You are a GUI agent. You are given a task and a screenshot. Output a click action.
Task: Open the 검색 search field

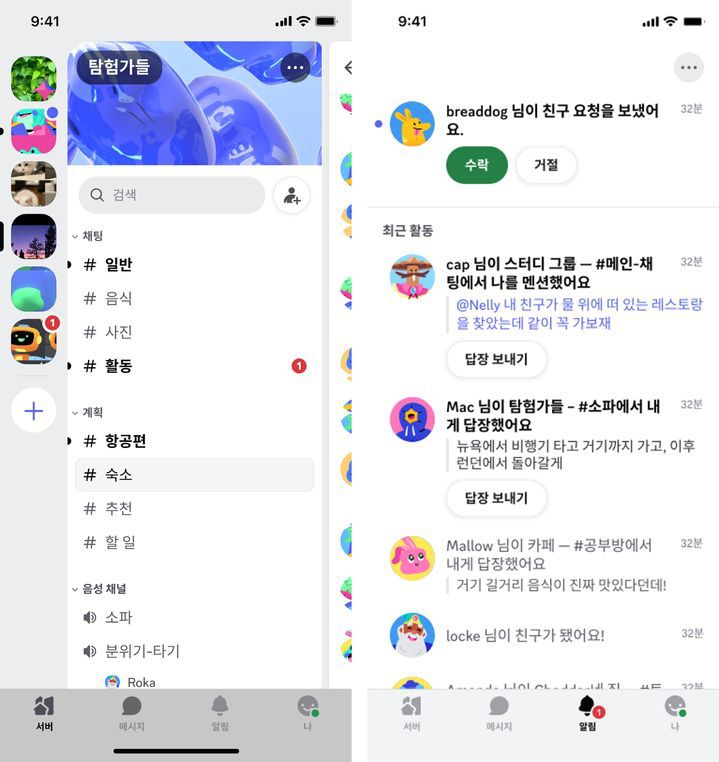pyautogui.click(x=172, y=195)
